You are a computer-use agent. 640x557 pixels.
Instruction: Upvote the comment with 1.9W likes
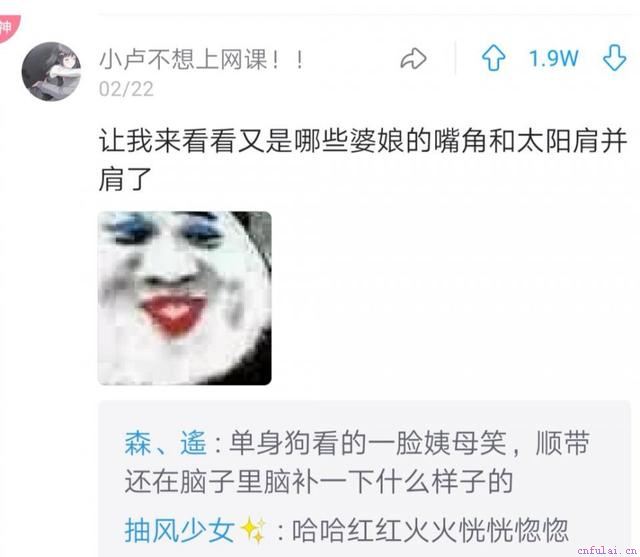click(493, 59)
